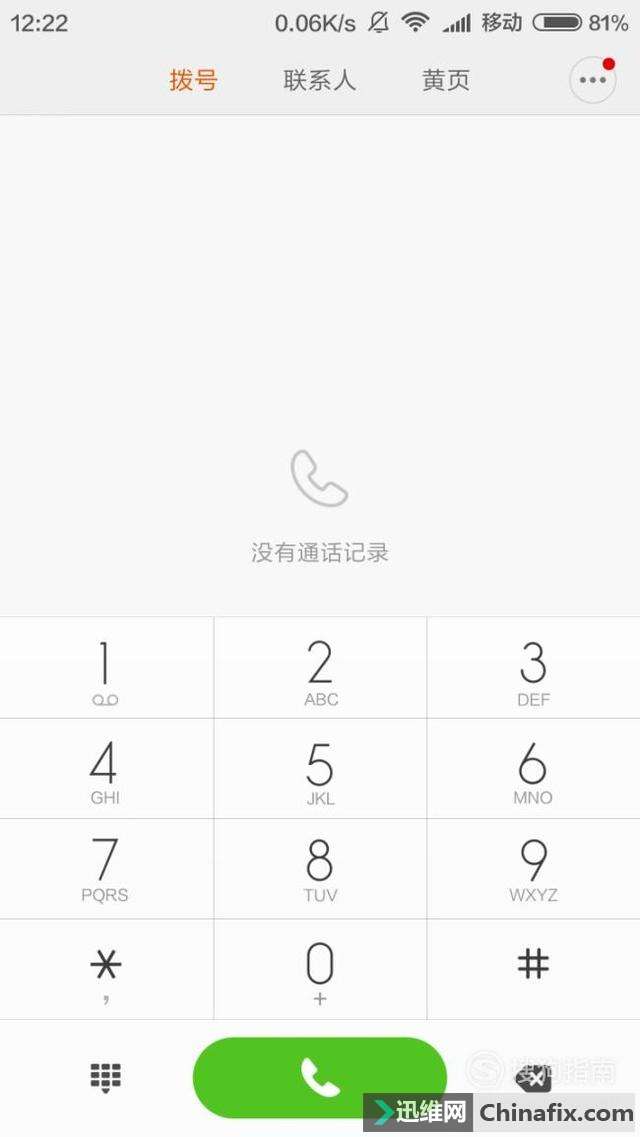
Task: Tap the 0 plus key
Action: [x=320, y=970]
